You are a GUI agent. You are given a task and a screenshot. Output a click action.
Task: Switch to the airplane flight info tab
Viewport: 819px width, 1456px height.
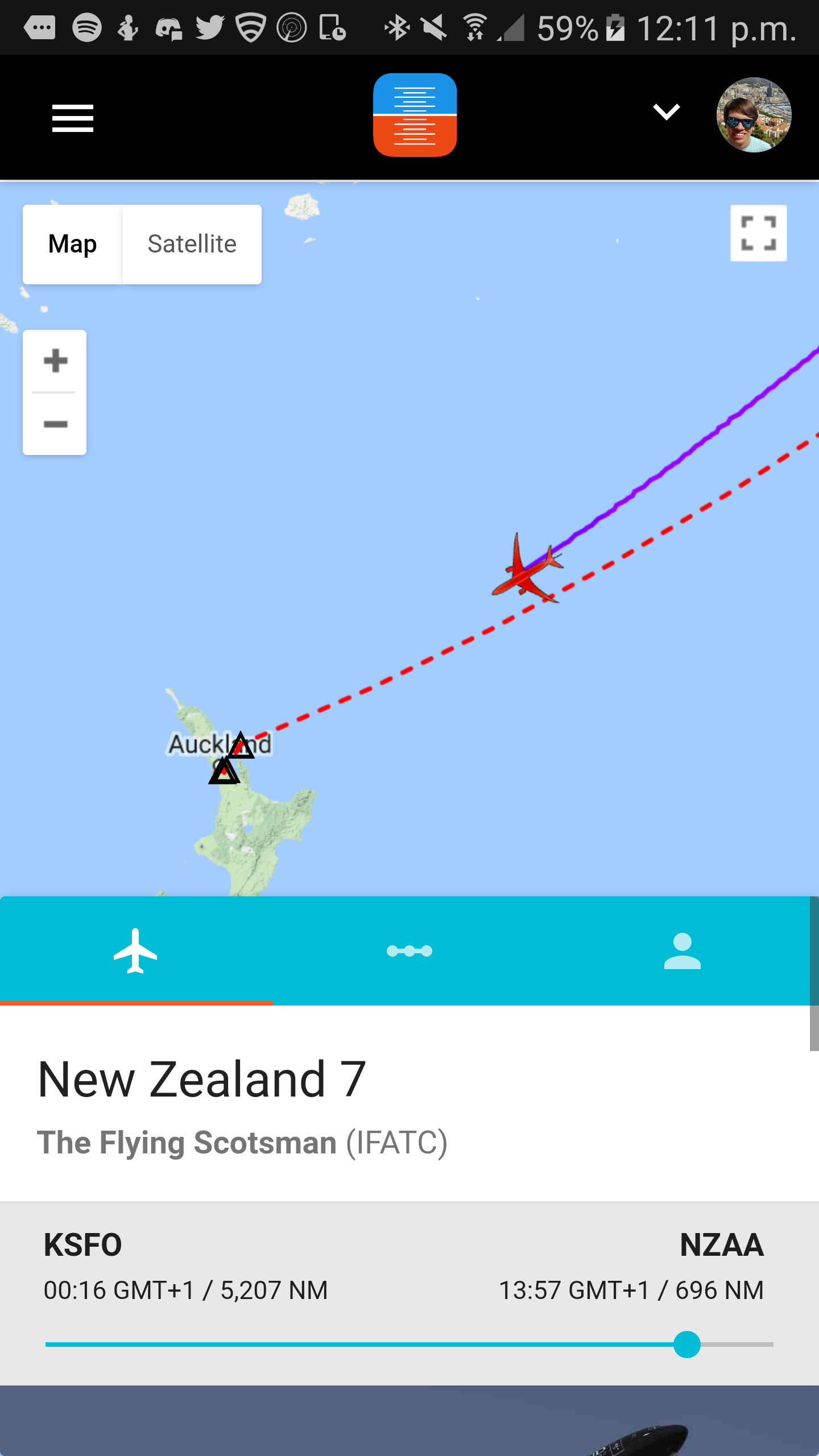(x=136, y=951)
